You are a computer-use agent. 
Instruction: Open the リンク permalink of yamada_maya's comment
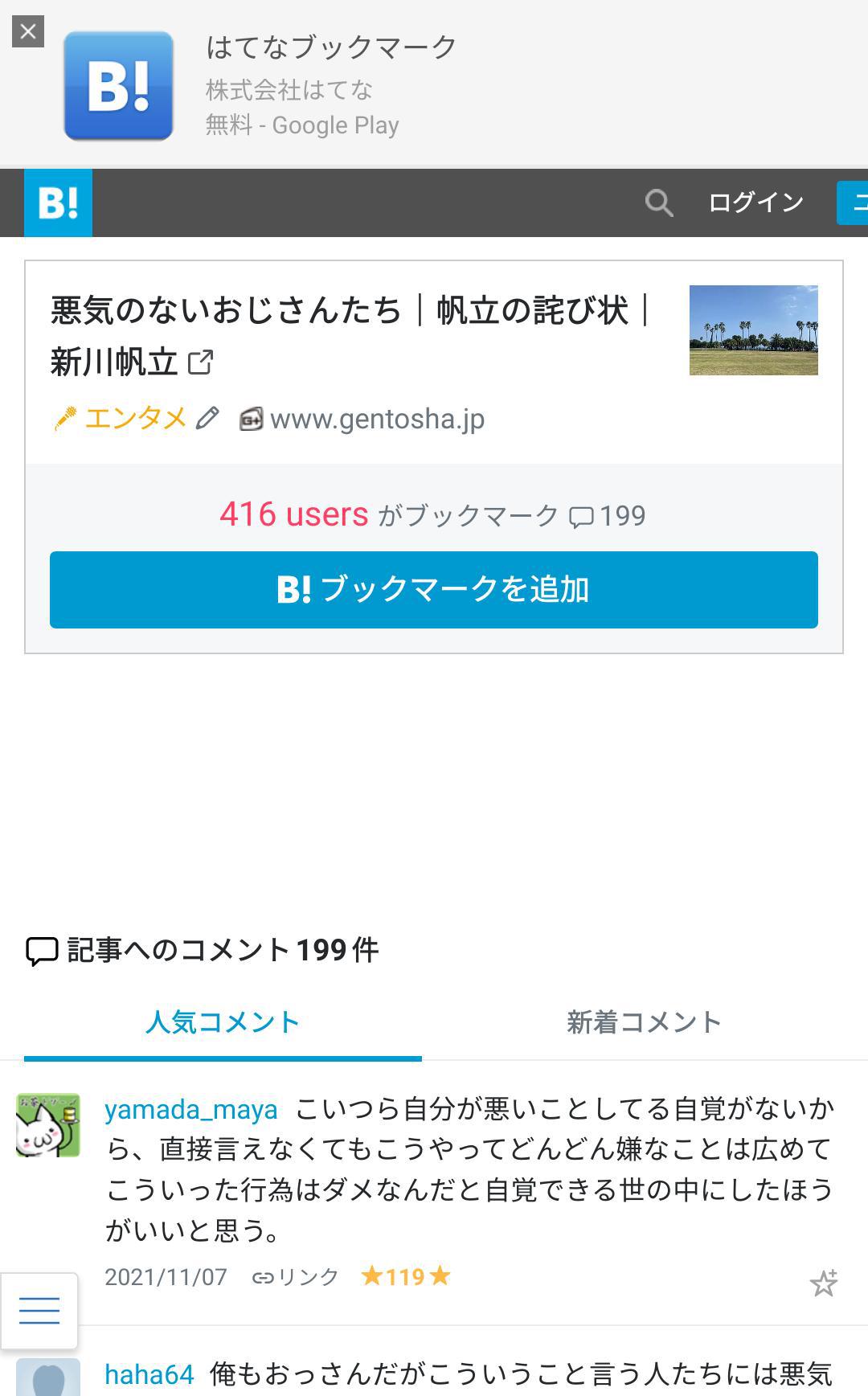(296, 1277)
